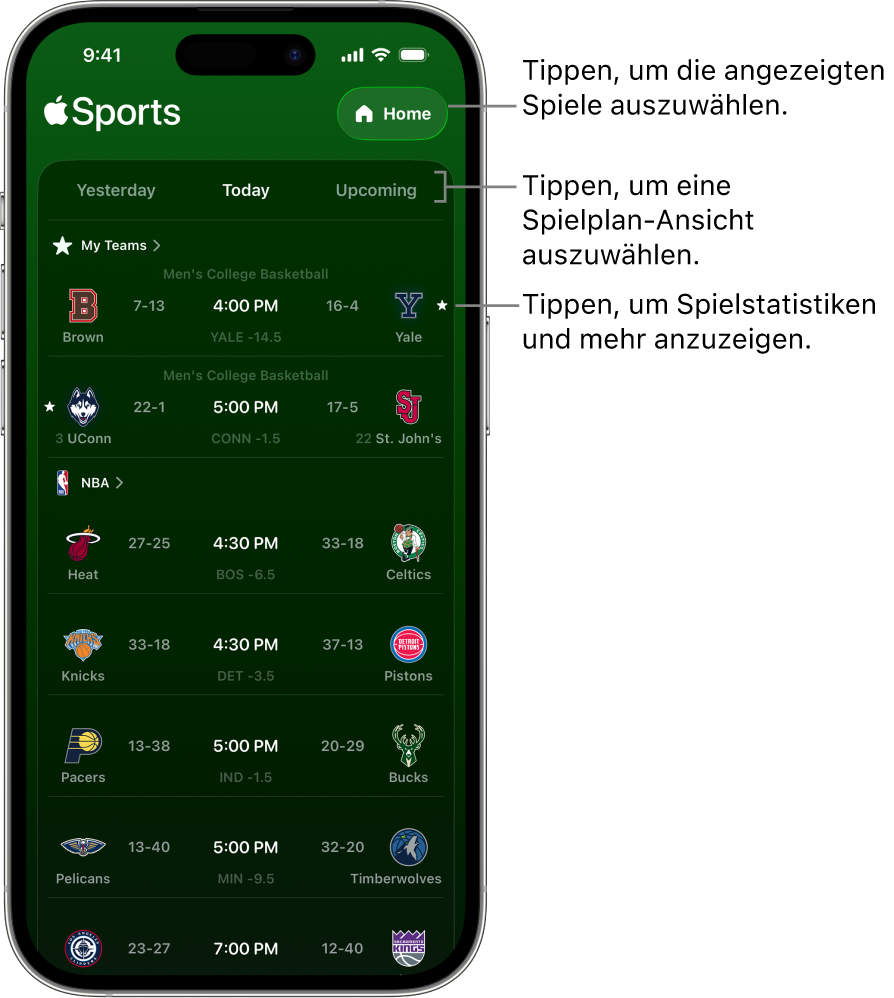
Task: Tap the Home button
Action: coord(392,113)
